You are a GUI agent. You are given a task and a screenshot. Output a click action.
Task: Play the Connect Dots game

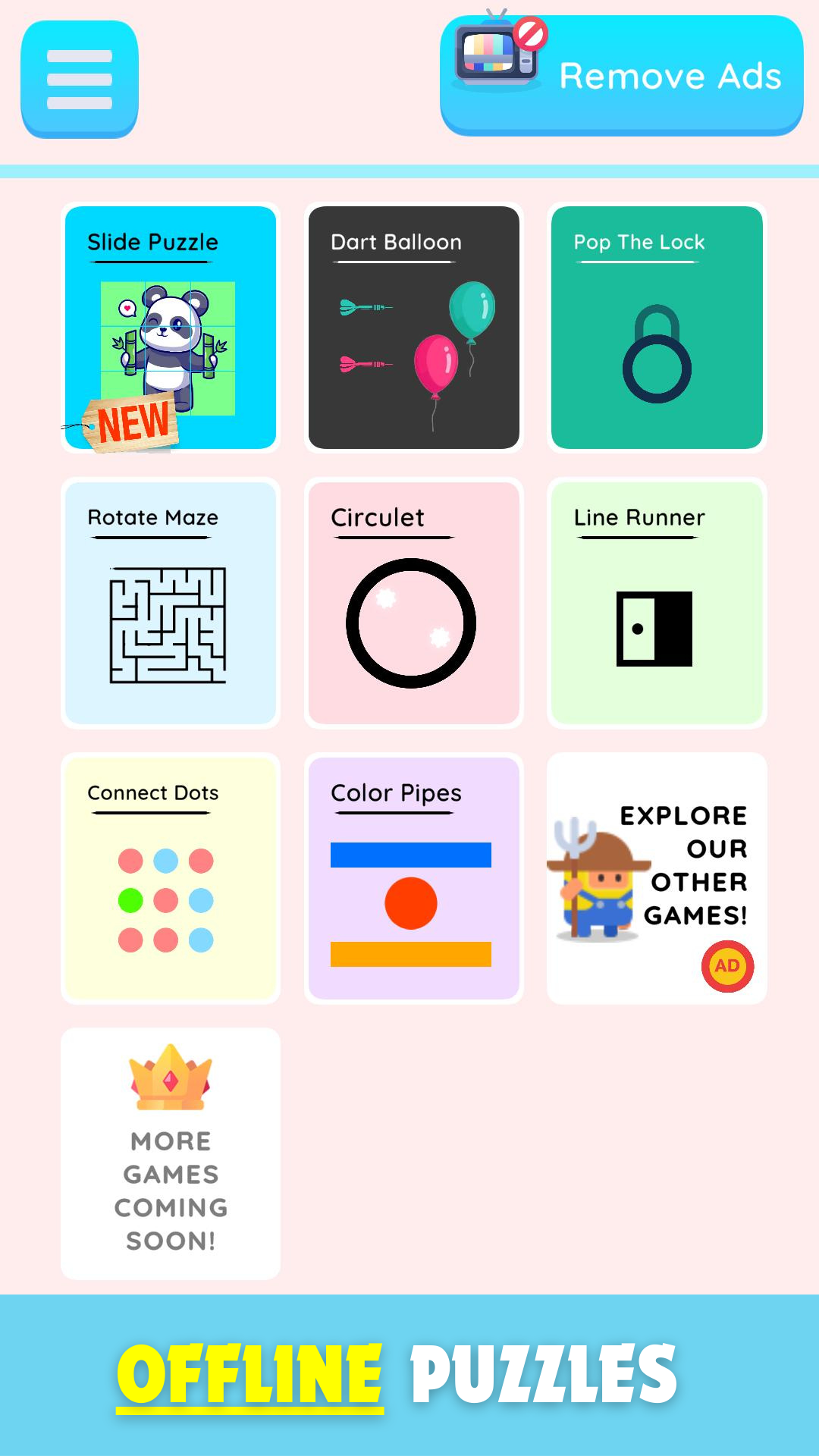(171, 878)
